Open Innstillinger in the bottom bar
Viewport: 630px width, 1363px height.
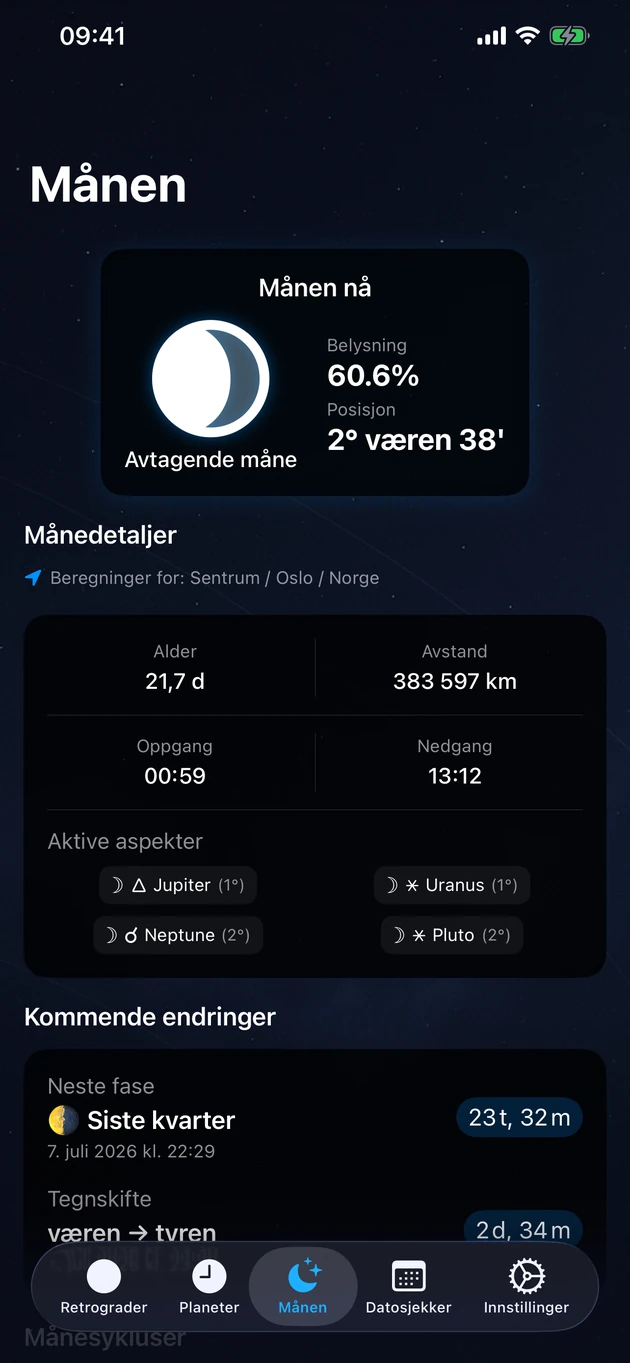pyautogui.click(x=526, y=1287)
